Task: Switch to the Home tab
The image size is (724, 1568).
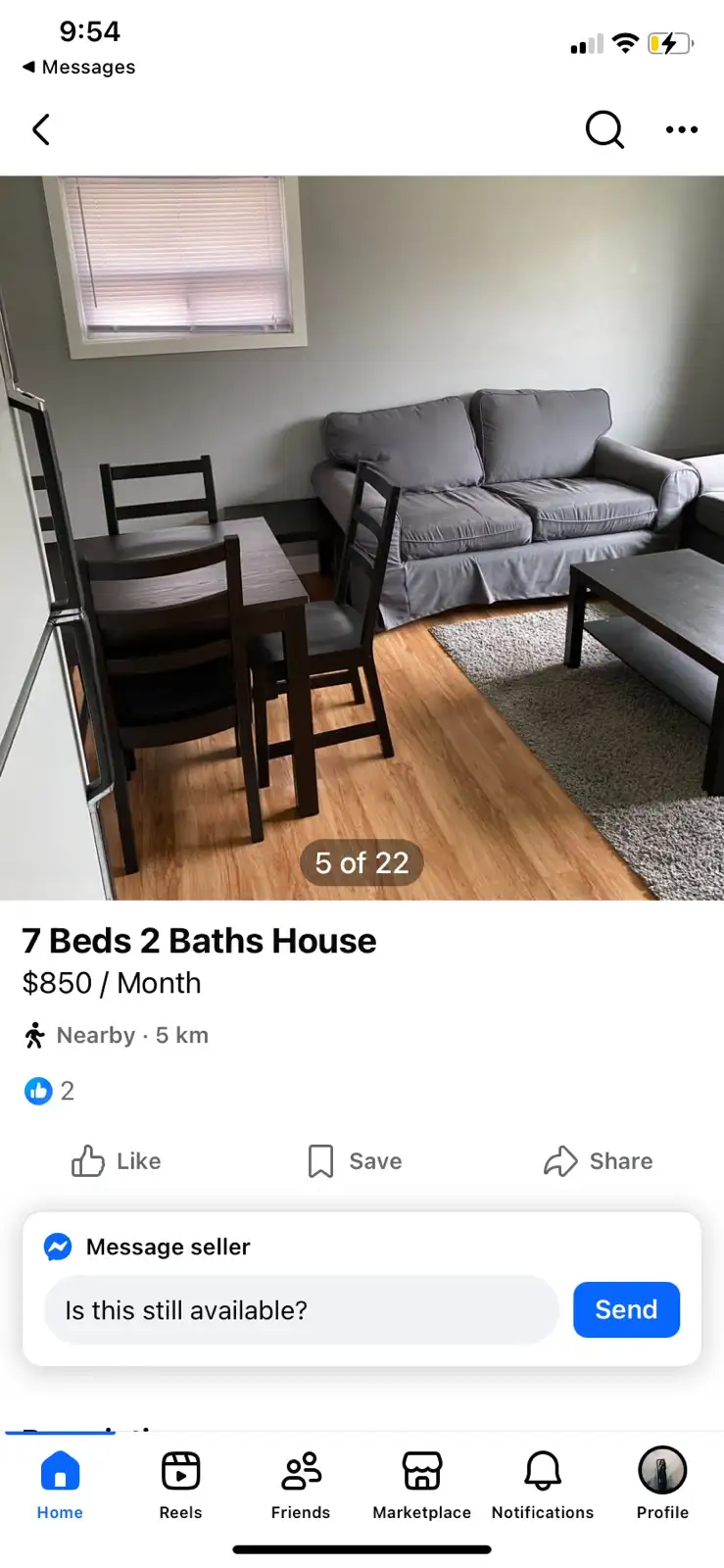Action: coord(60,1485)
